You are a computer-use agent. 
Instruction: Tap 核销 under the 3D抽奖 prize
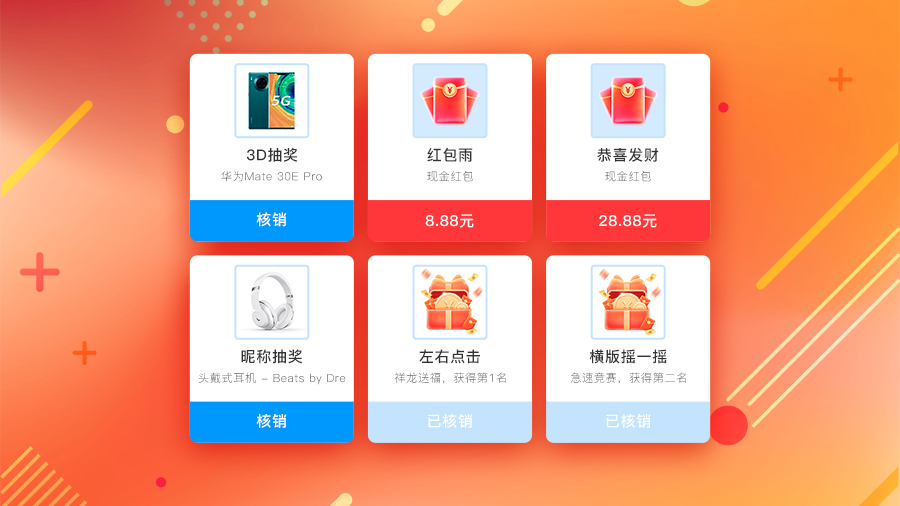(271, 220)
